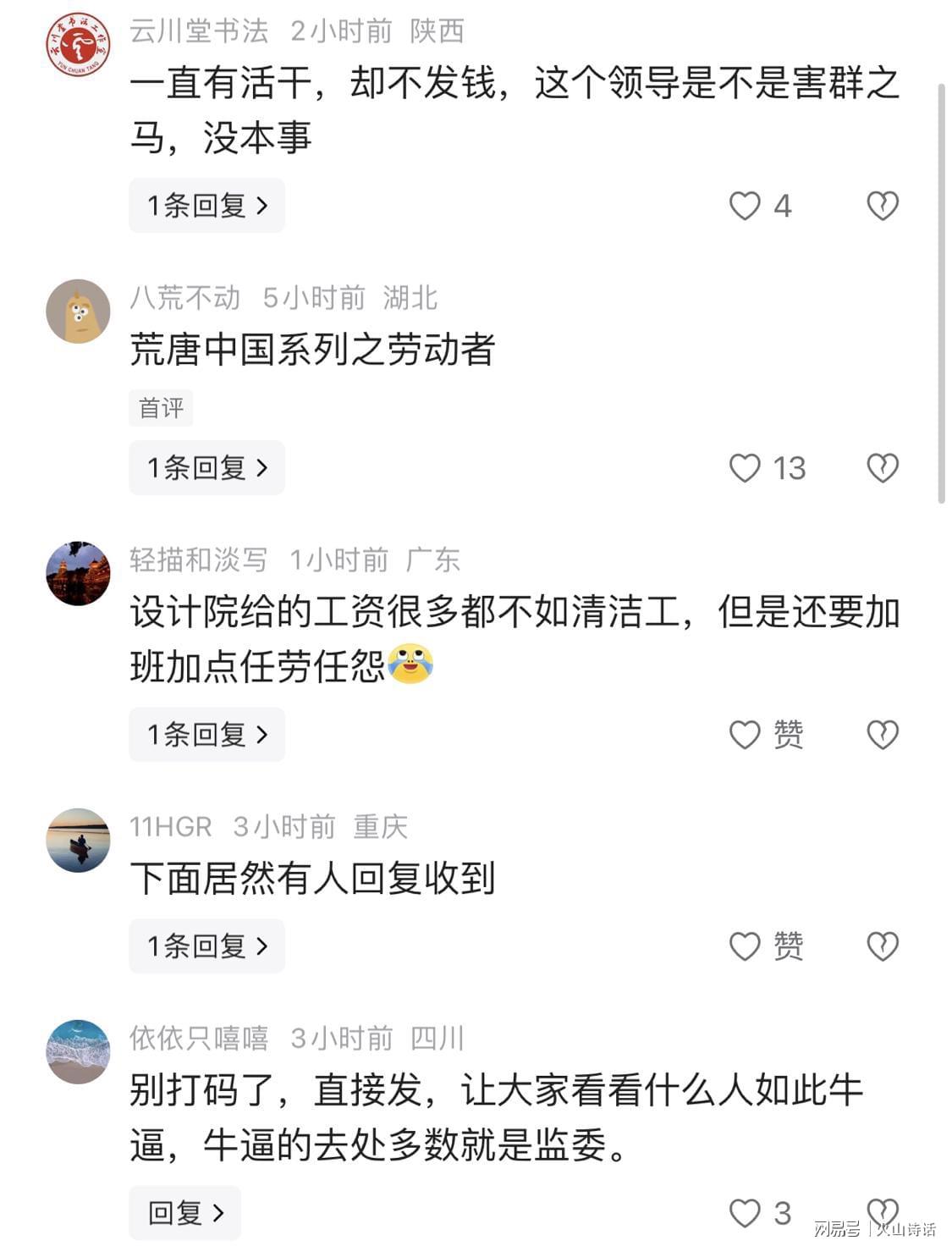
Task: Reply to 依依只嘻嘻's comment
Action: click(185, 1213)
